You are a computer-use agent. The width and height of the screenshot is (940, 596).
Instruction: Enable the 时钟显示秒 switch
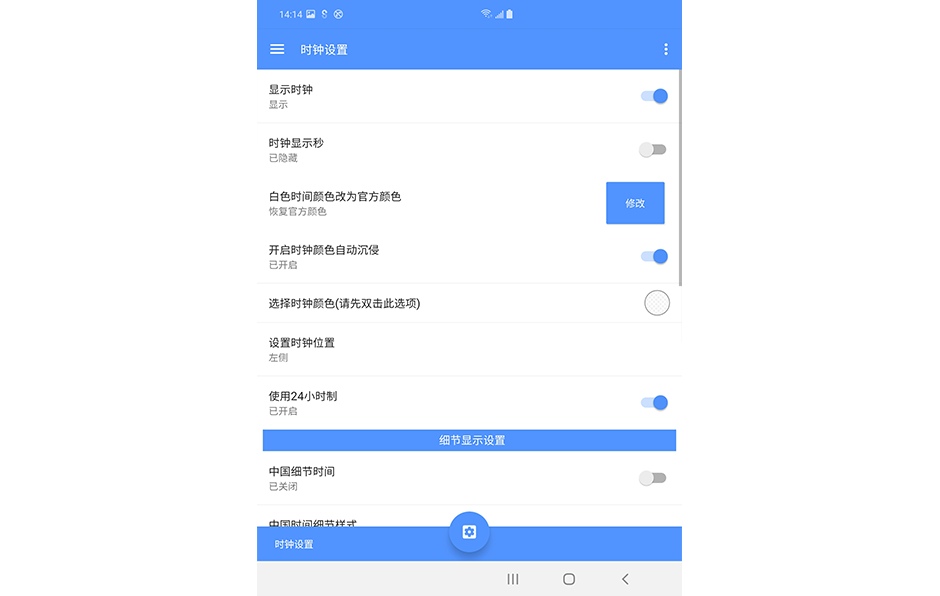pyautogui.click(x=653, y=150)
